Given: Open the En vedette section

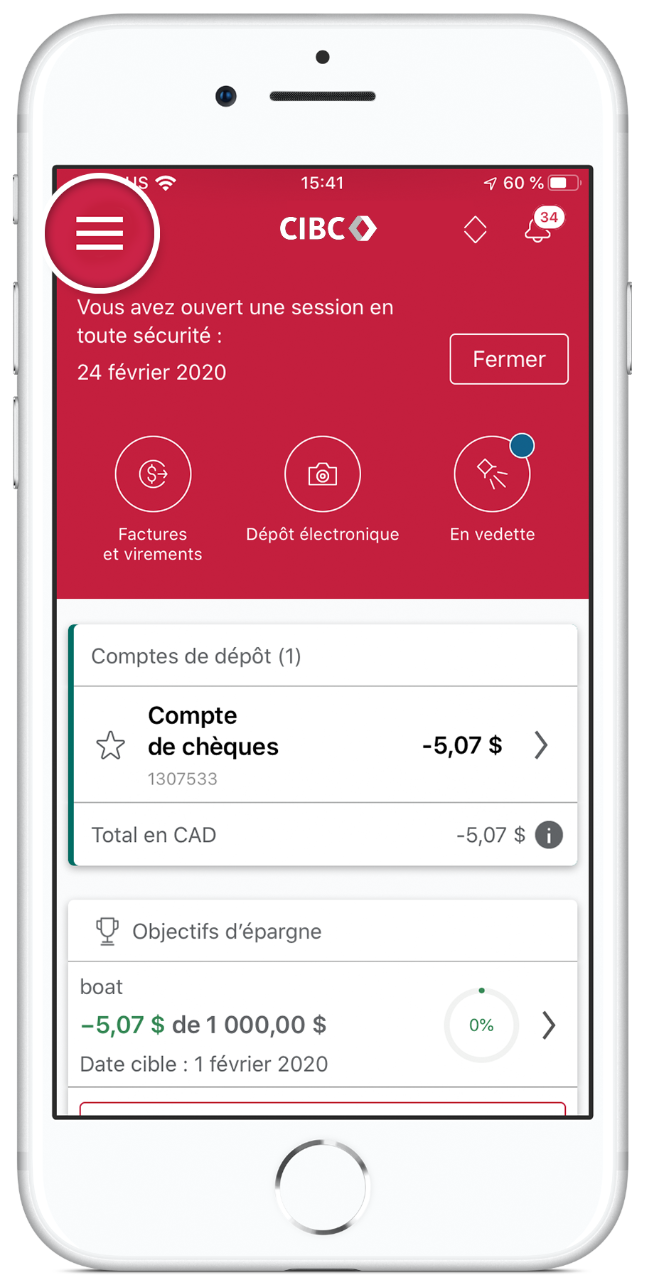Looking at the screenshot, I should (x=491, y=476).
